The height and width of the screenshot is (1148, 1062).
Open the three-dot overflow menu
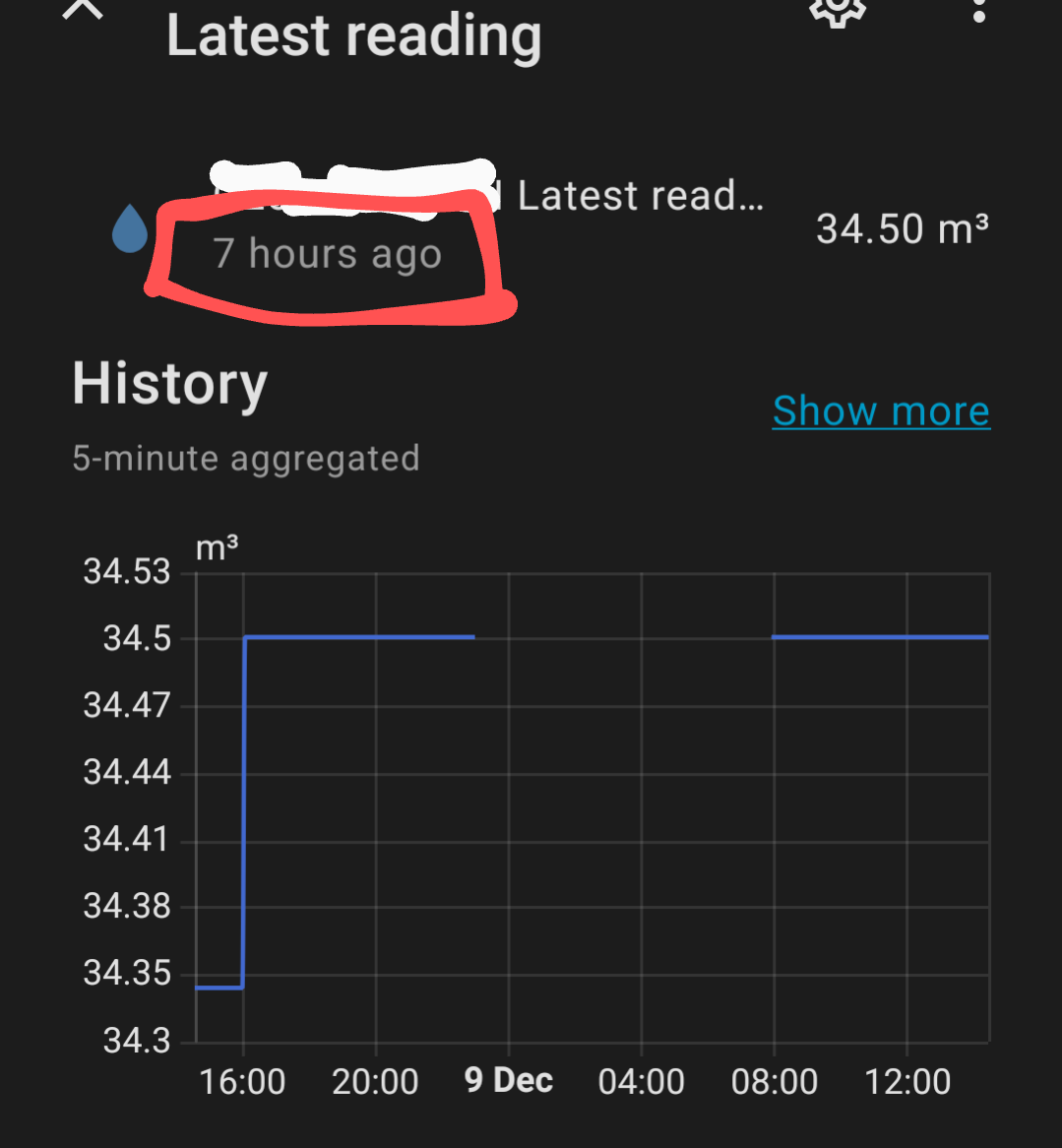pyautogui.click(x=978, y=10)
